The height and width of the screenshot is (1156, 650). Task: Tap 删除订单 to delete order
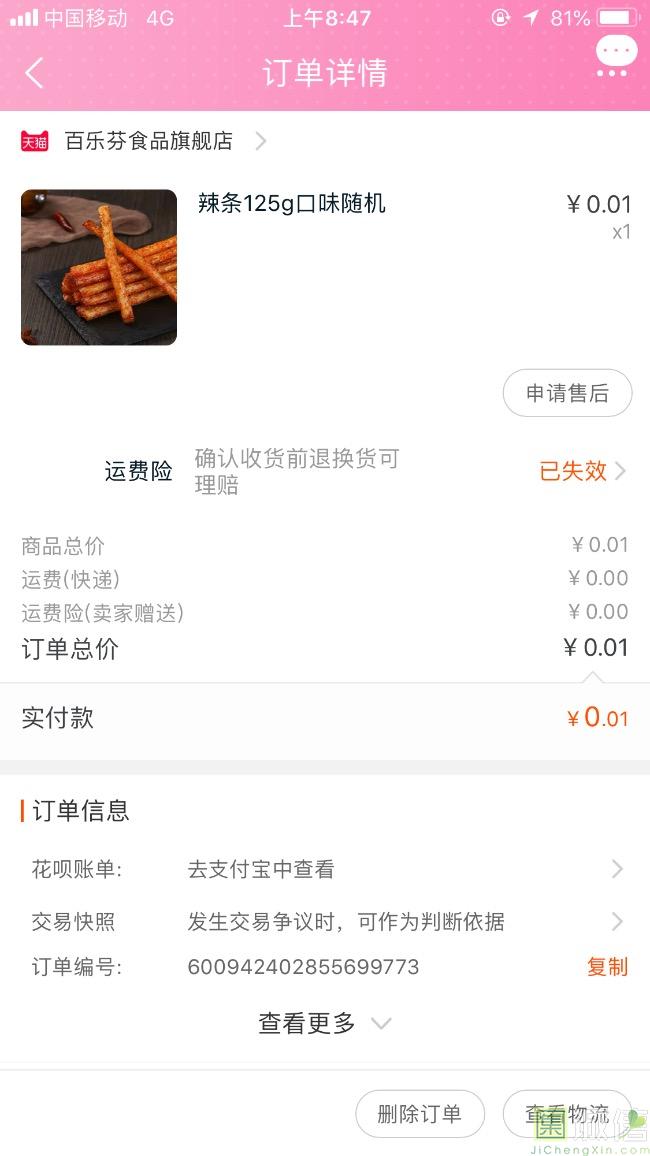point(420,1114)
